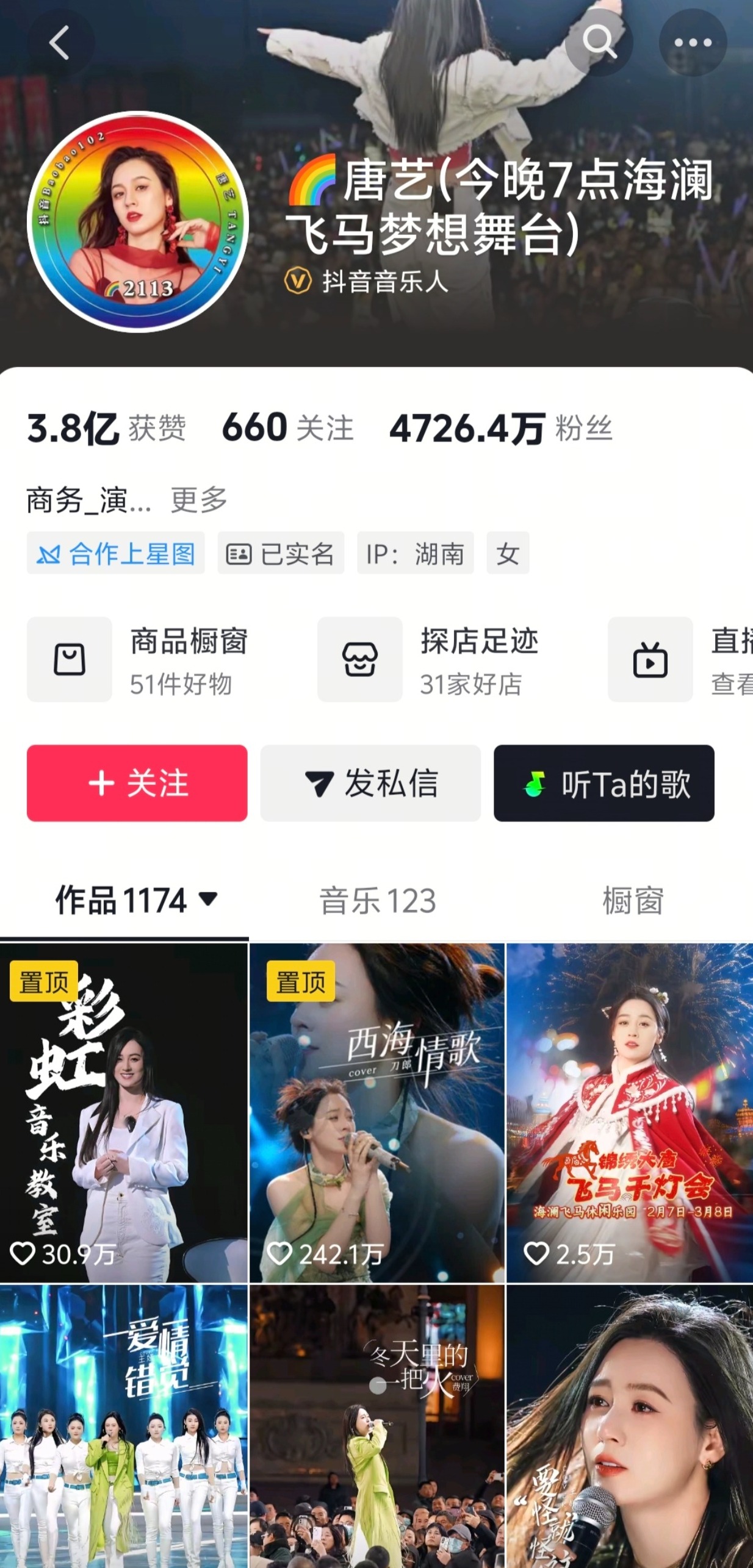Image resolution: width=753 pixels, height=1568 pixels.
Task: Open the three-dot overflow menu
Action: click(x=693, y=43)
